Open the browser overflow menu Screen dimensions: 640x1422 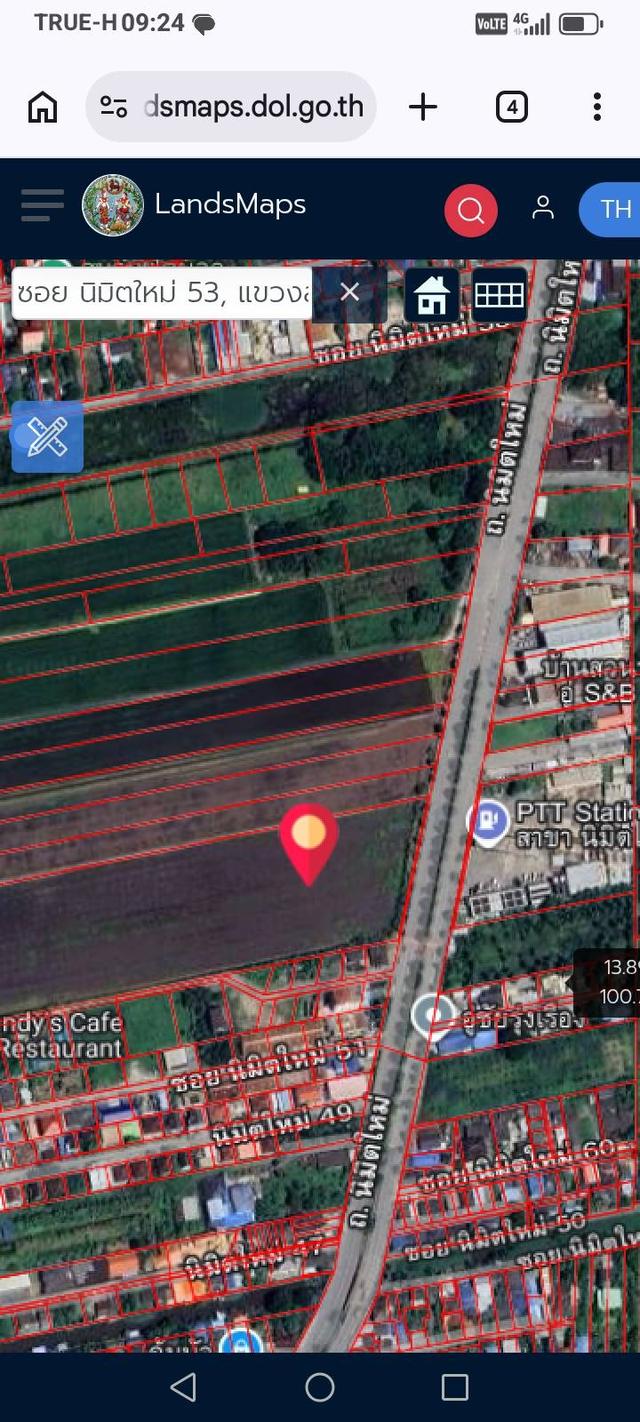click(597, 106)
